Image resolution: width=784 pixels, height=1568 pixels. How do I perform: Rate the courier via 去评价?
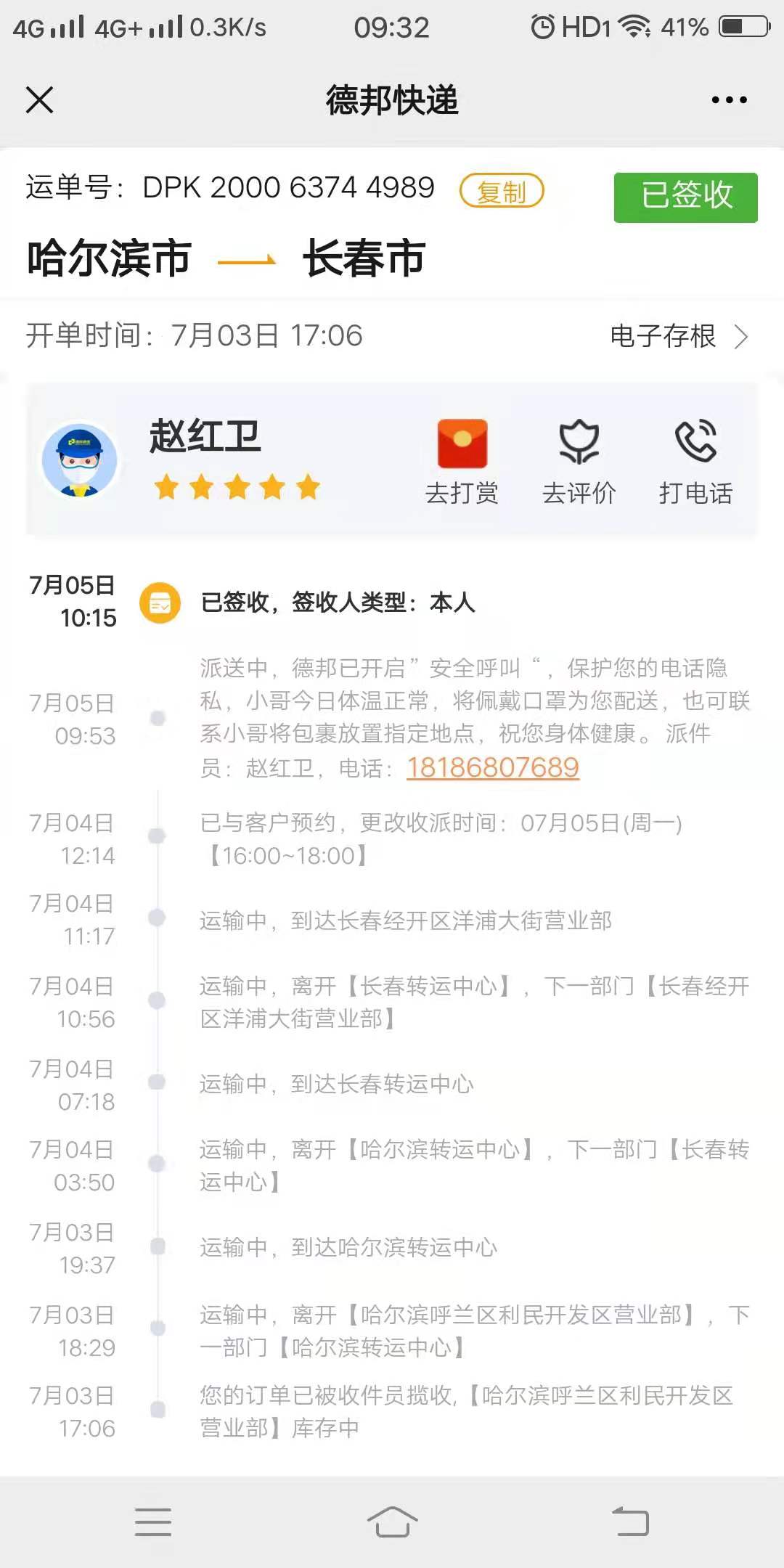[x=579, y=462]
